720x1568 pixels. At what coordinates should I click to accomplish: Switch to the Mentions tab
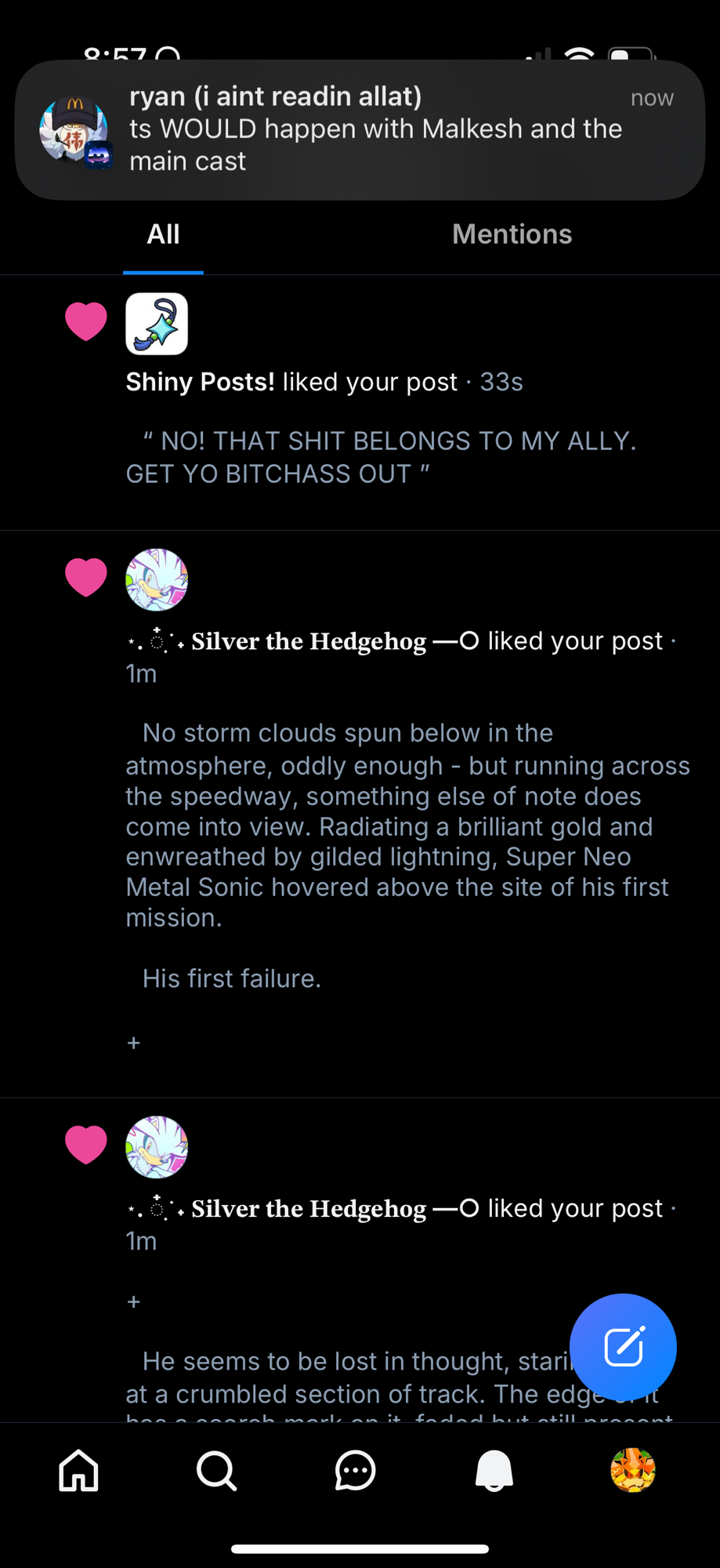512,234
